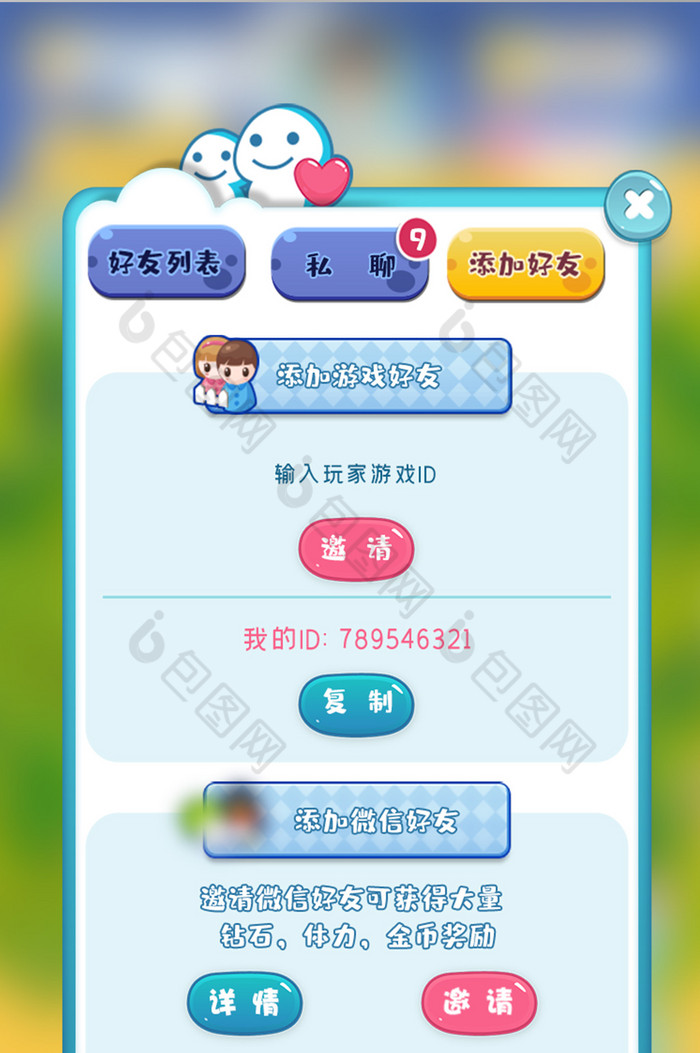Tap the 输入玩家游戏ID input field
700x1053 pixels.
(356, 474)
